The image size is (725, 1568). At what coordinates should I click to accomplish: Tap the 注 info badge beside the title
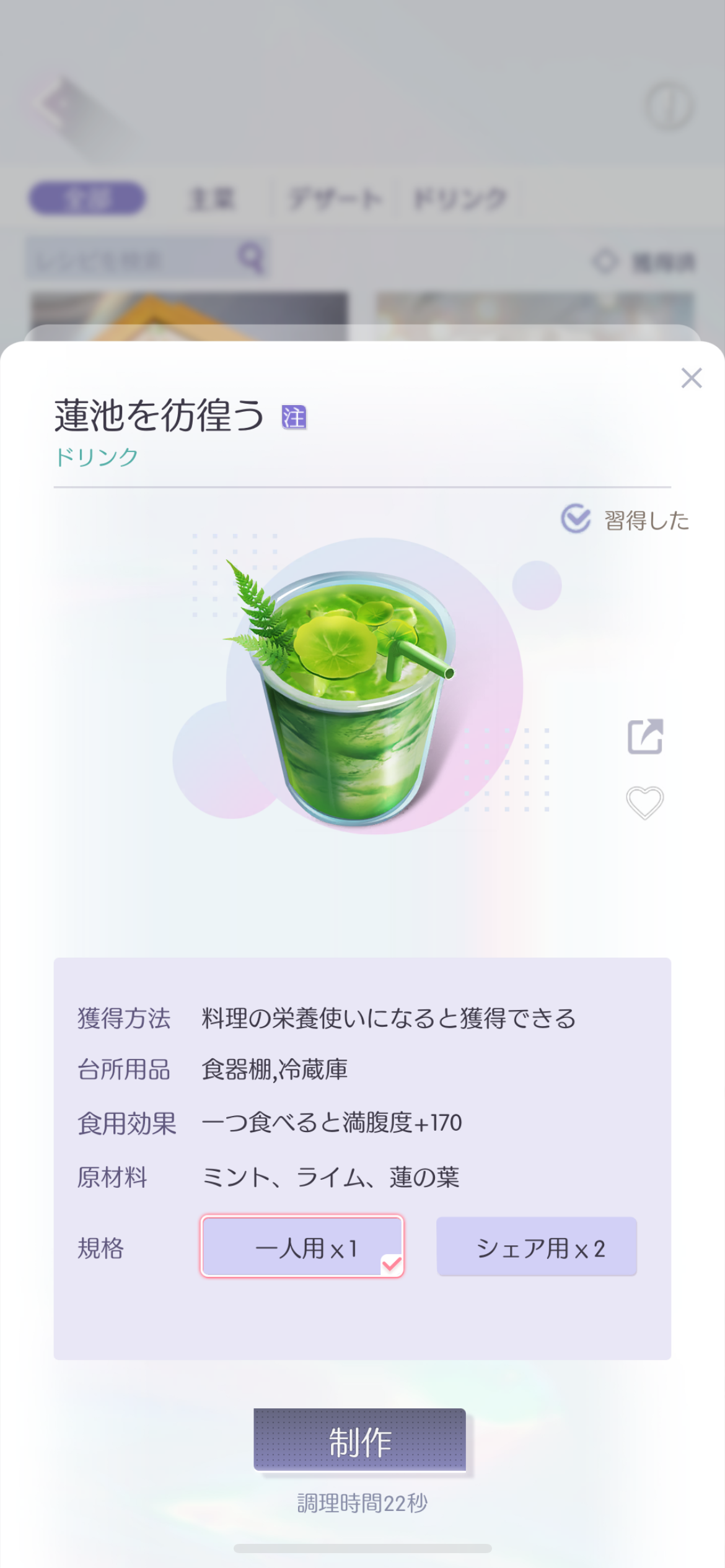coord(294,417)
